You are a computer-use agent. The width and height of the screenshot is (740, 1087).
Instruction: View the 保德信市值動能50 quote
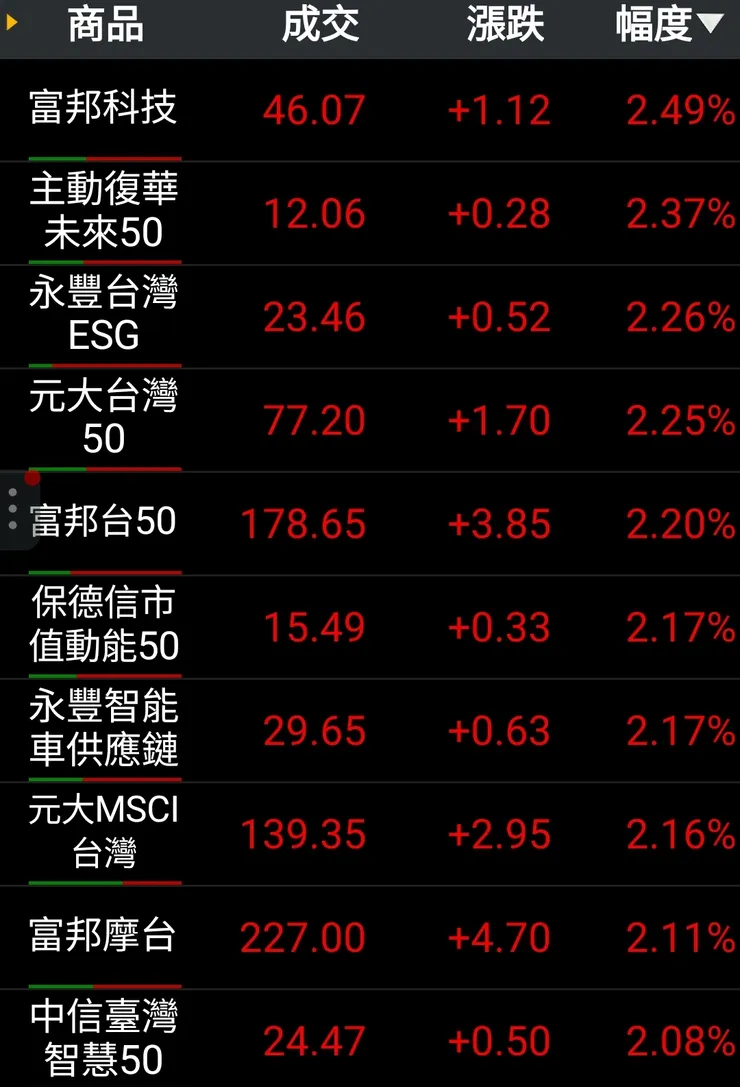(x=104, y=625)
